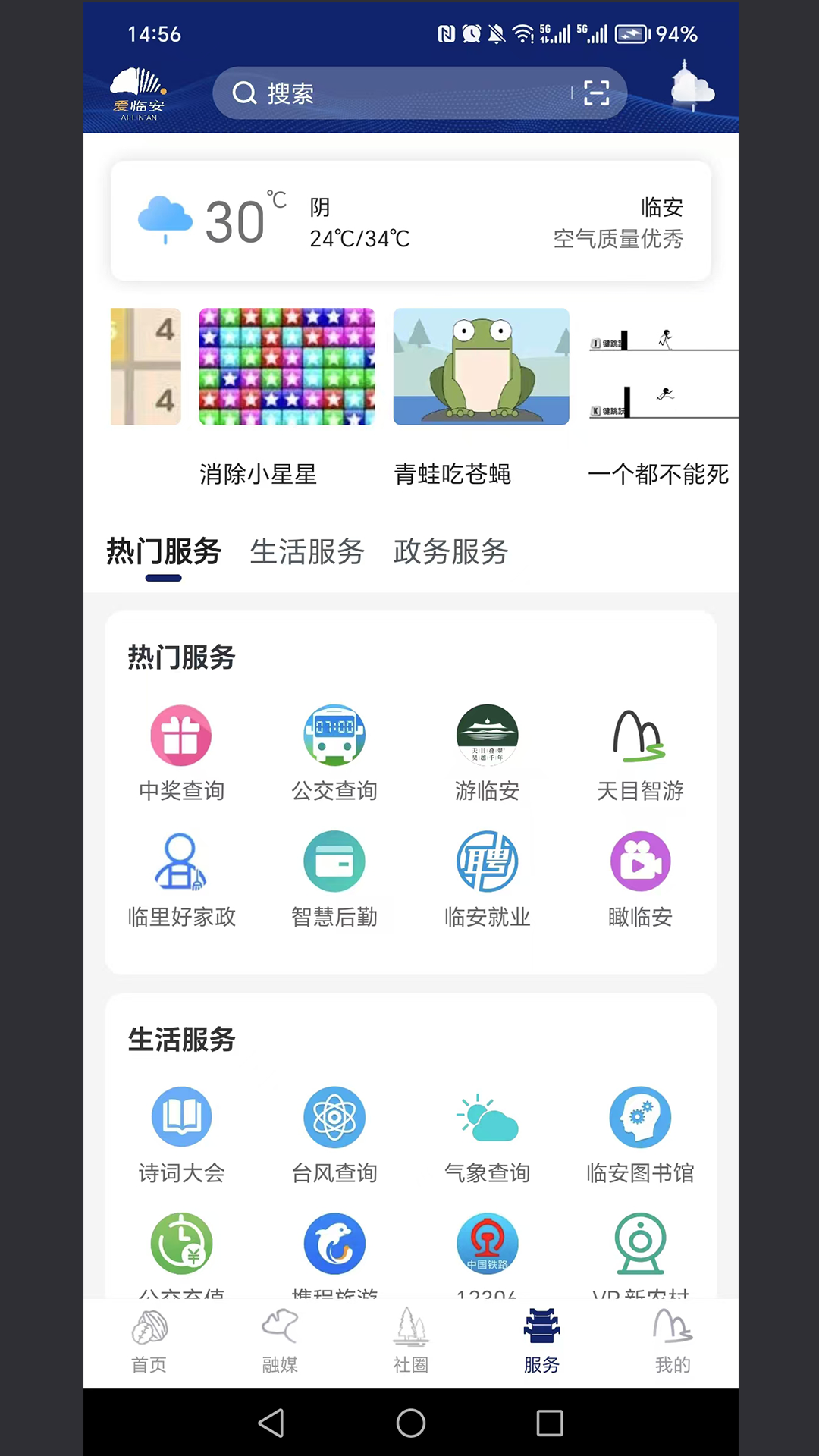Go to 首页 home in bottom navigation
Image resolution: width=819 pixels, height=1456 pixels.
[148, 1342]
